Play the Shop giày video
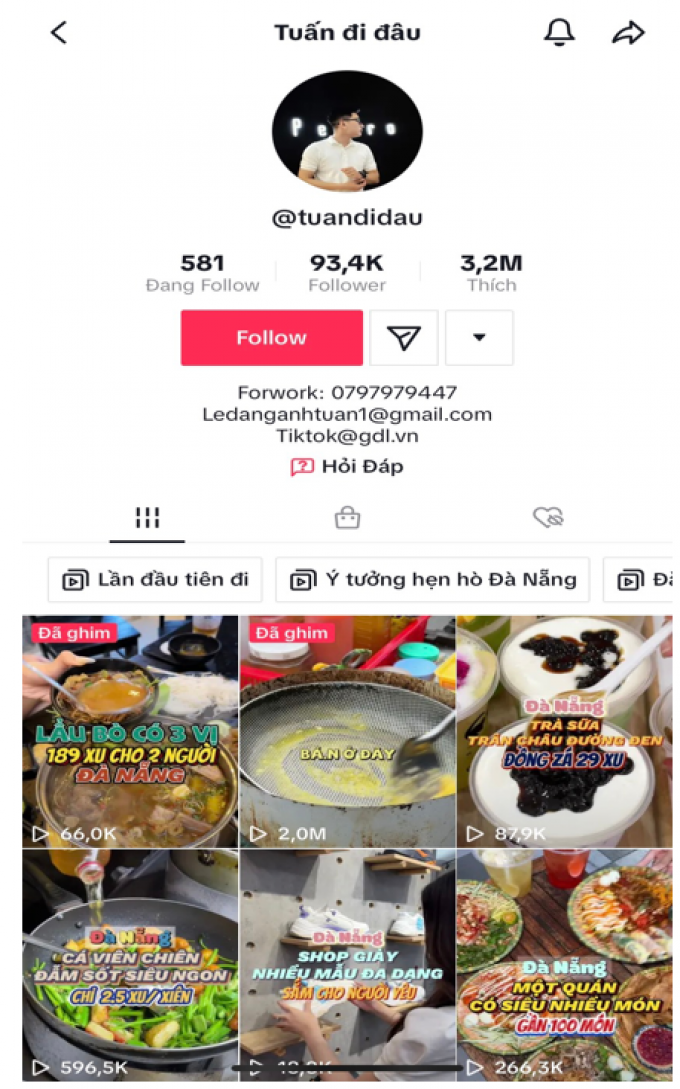Viewport: 680px width, 1089px height. (347, 965)
